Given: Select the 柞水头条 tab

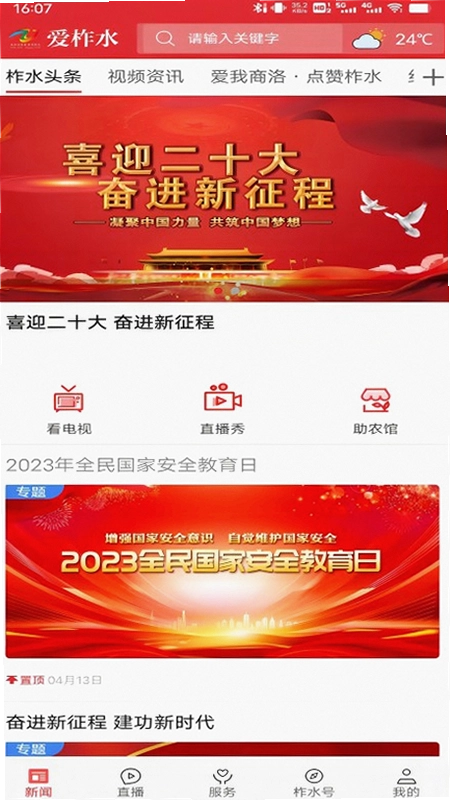Looking at the screenshot, I should 43,77.
